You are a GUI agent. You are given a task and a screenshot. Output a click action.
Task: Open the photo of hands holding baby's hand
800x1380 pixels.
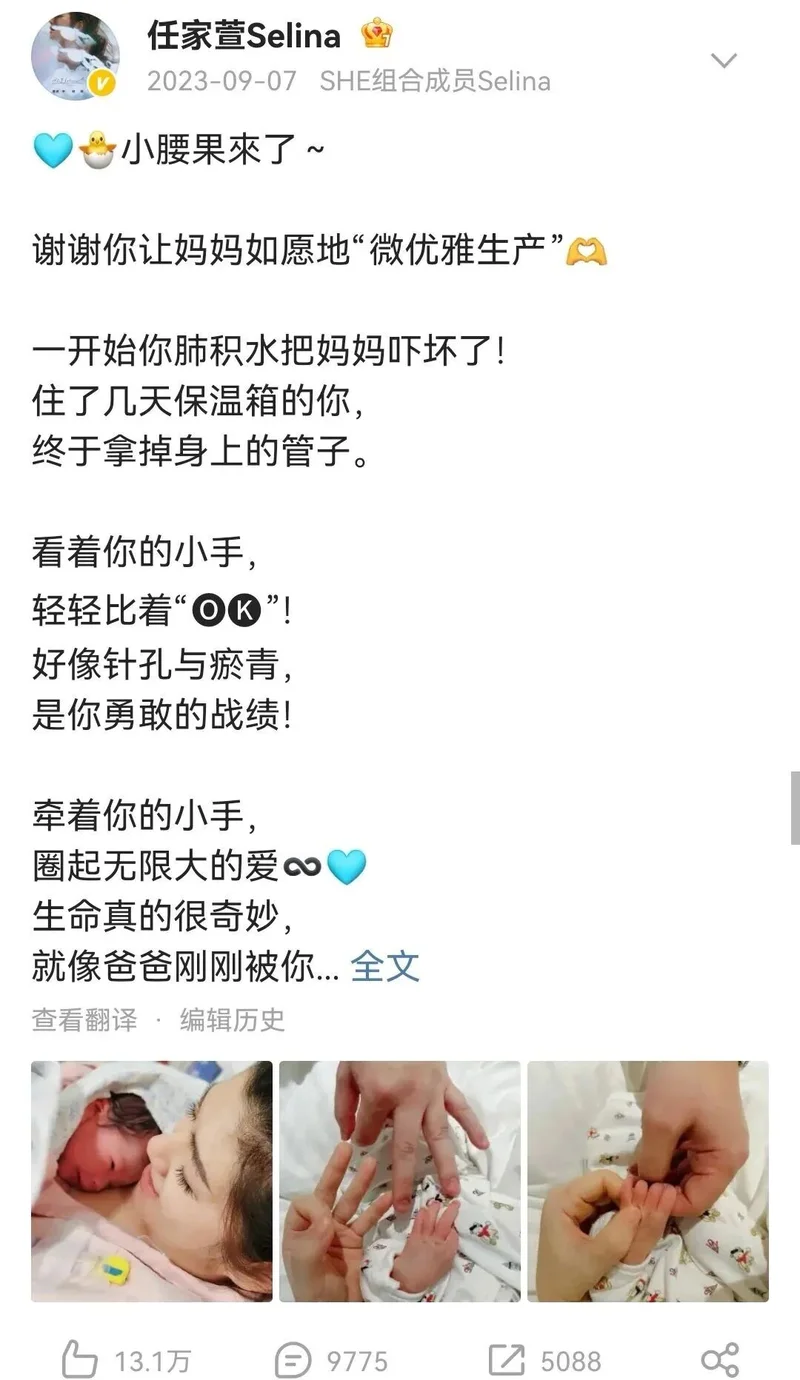(x=648, y=1182)
